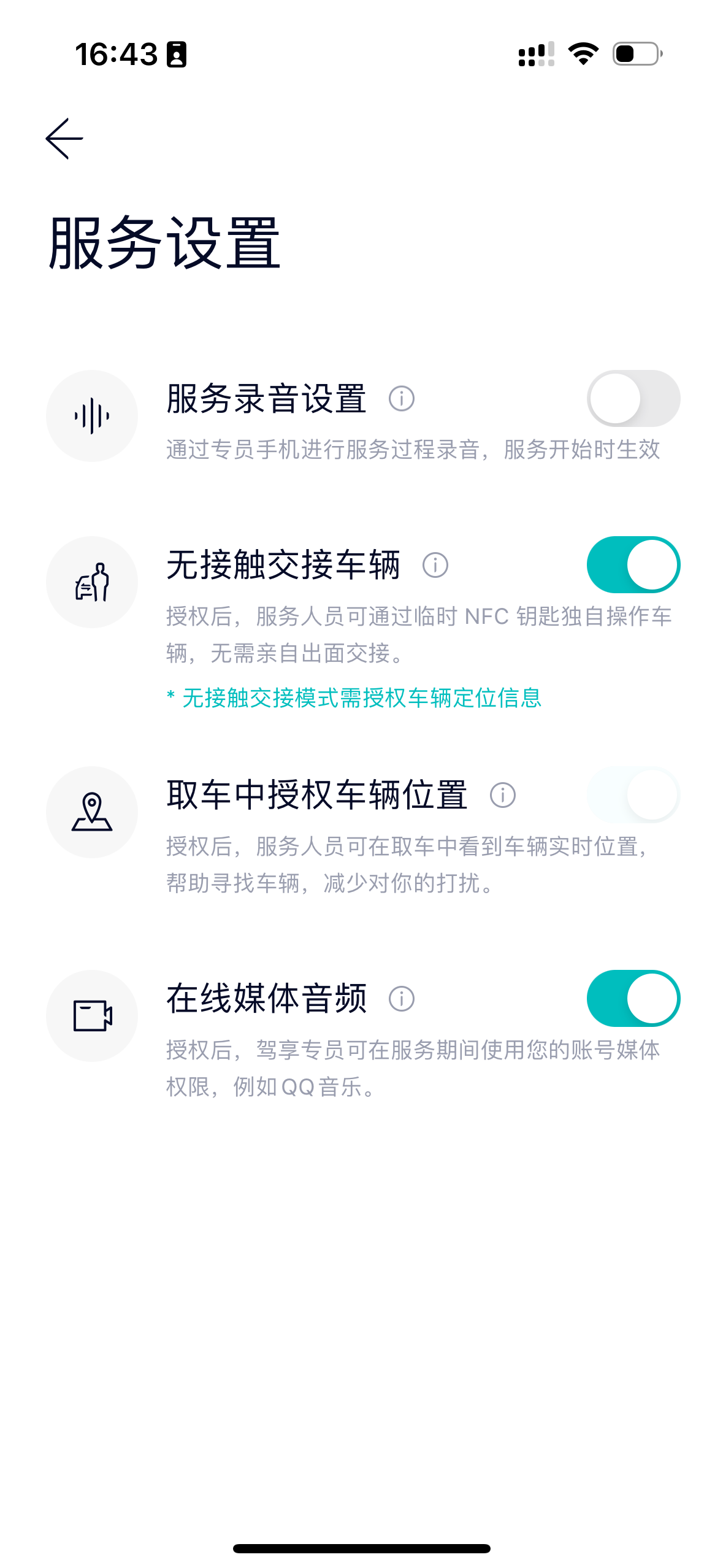Toggle 取车中授权车辆位置 switch
The height and width of the screenshot is (1568, 723).
[x=633, y=795]
